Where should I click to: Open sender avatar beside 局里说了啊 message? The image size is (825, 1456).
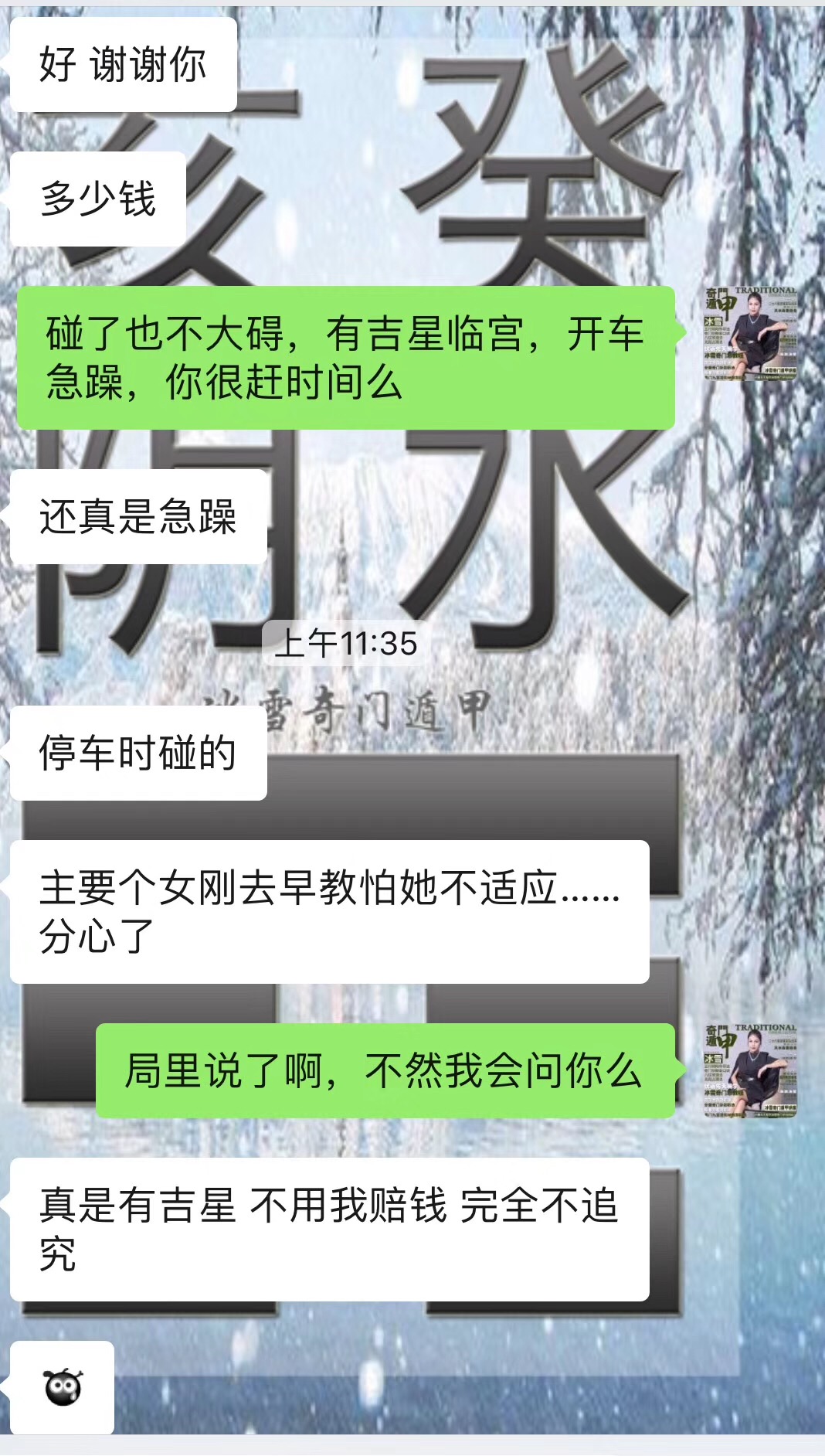pos(749,1071)
